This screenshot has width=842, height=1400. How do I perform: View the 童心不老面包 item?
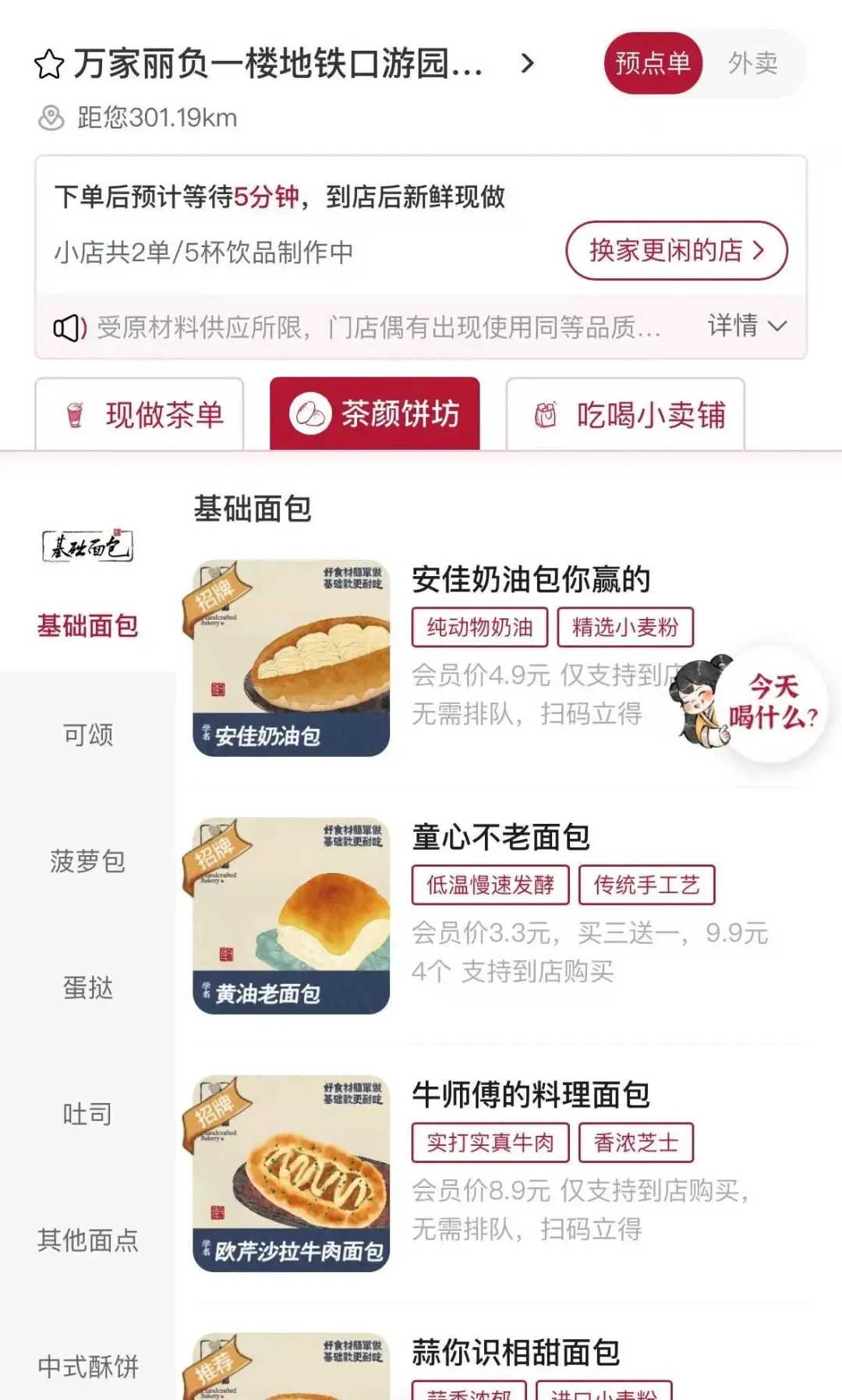tap(501, 837)
